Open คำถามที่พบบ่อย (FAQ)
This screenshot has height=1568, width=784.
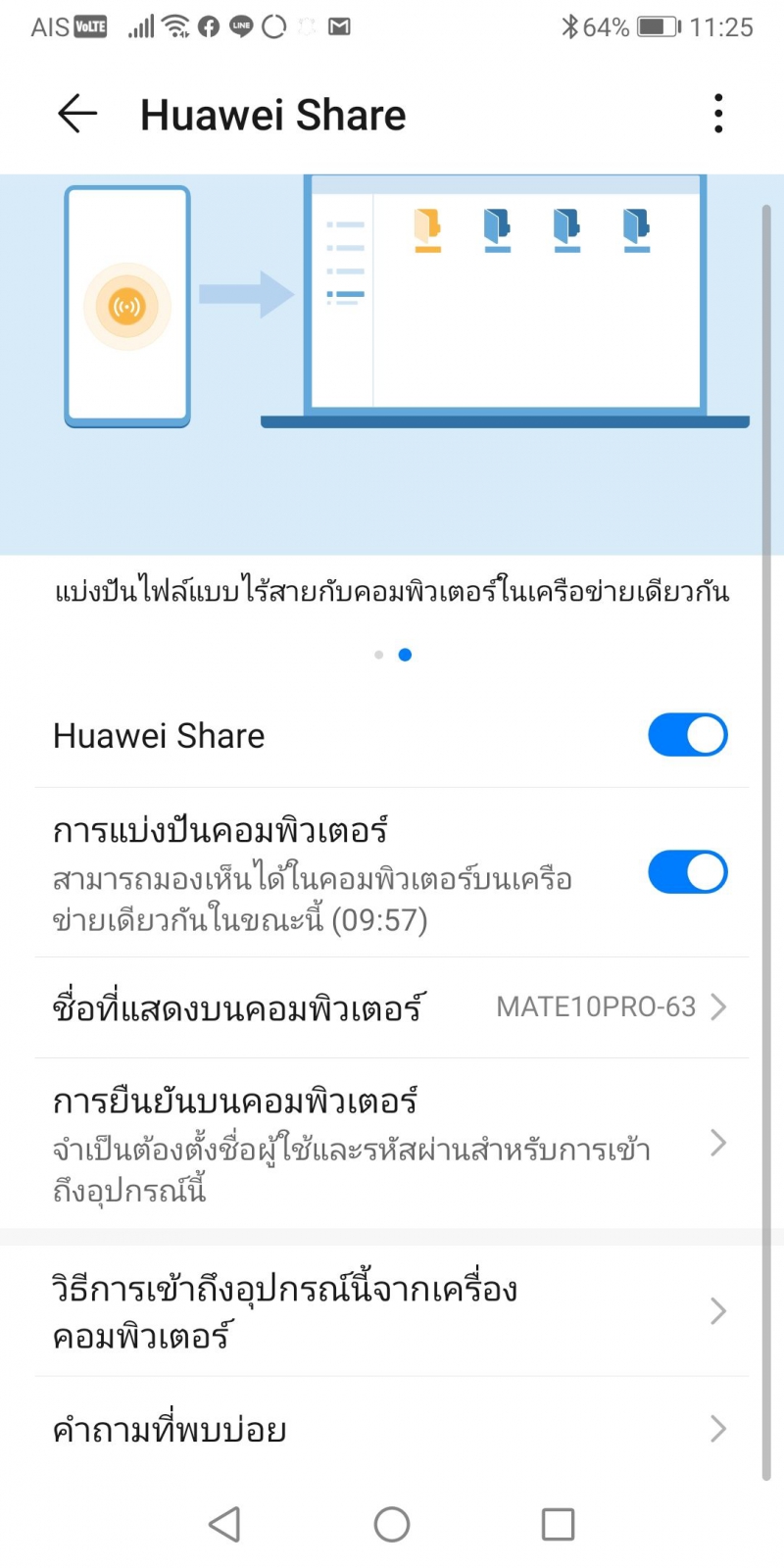click(x=392, y=1430)
